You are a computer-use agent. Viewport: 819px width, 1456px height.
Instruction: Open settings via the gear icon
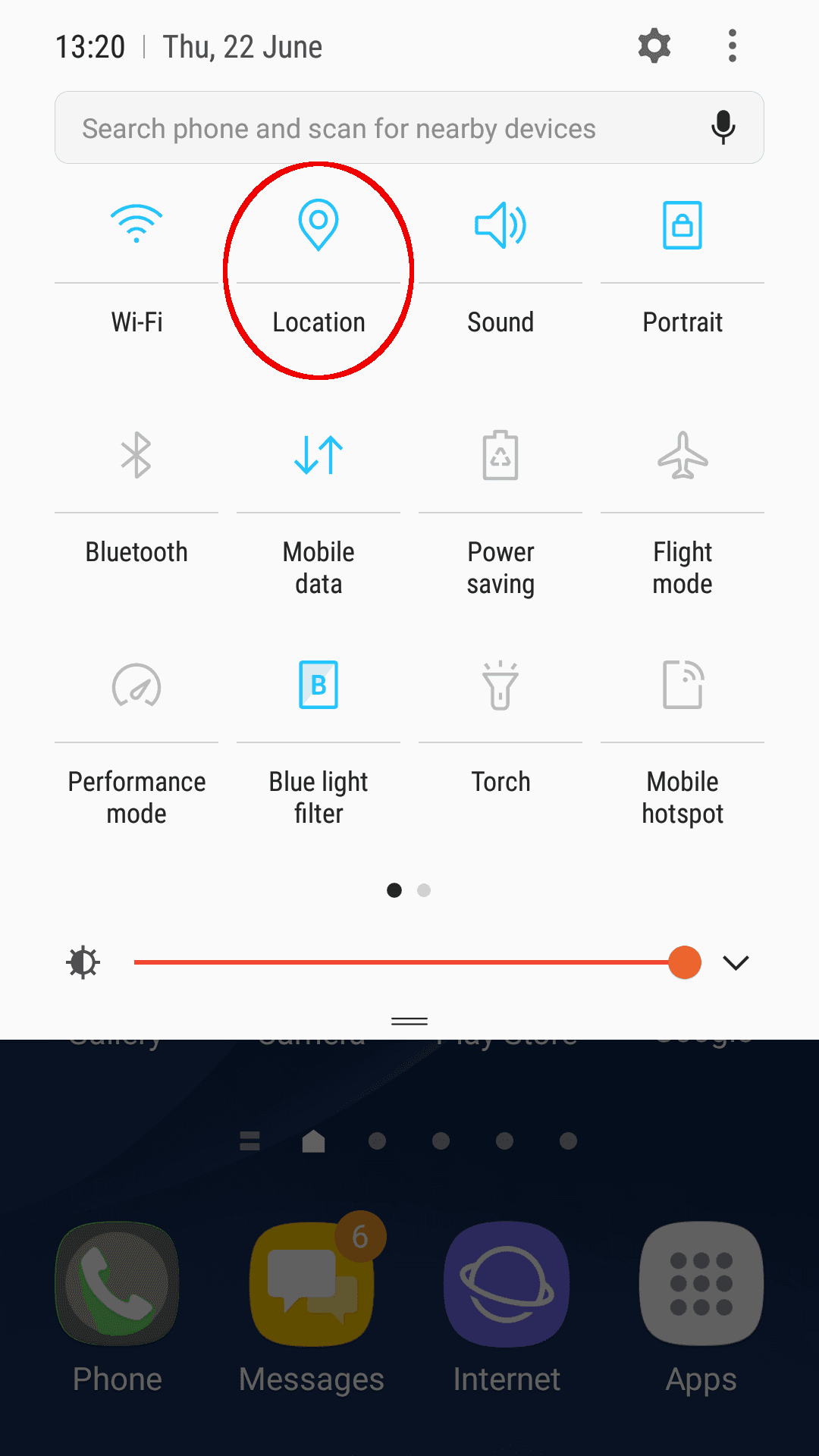(654, 46)
